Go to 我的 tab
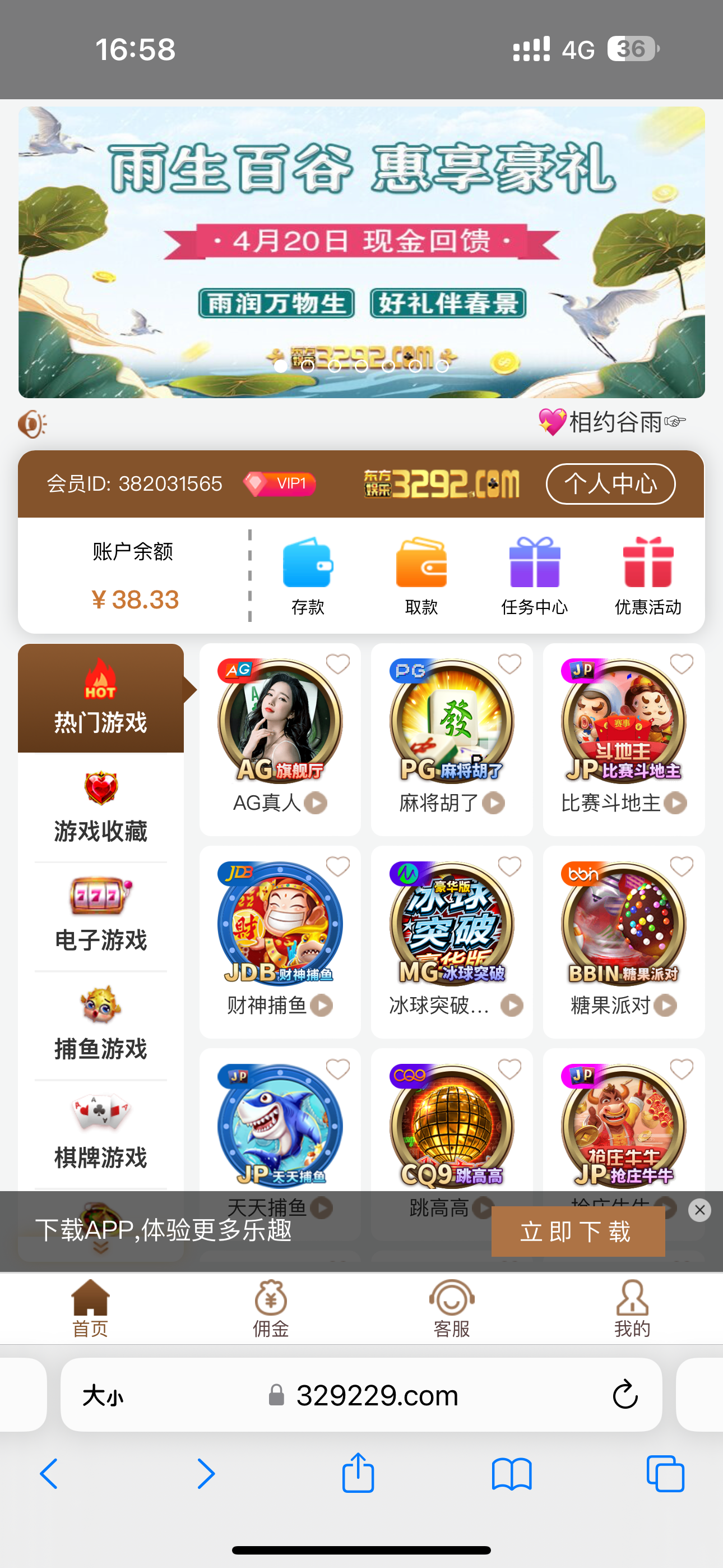723x1568 pixels. tap(632, 1309)
